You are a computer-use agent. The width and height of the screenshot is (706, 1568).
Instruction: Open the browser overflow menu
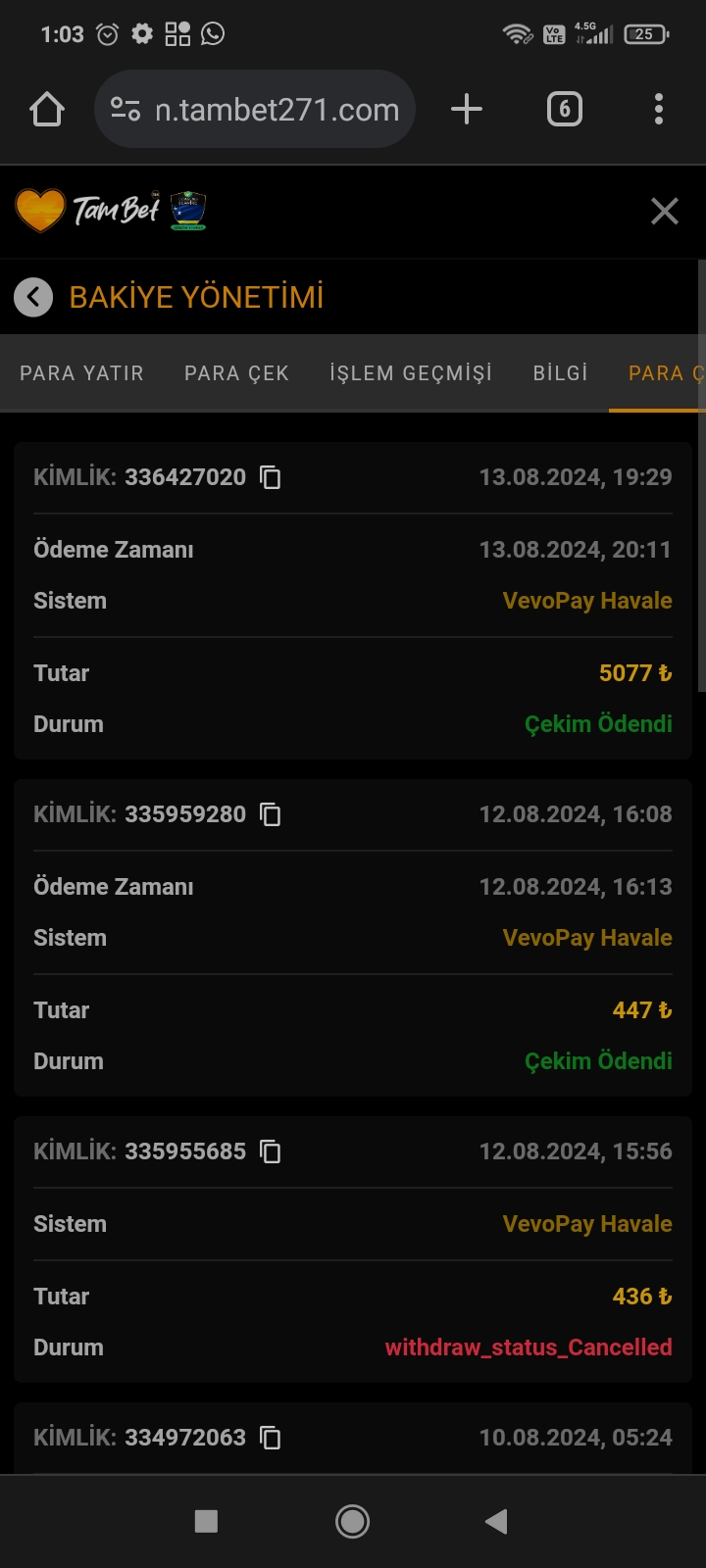tap(659, 109)
